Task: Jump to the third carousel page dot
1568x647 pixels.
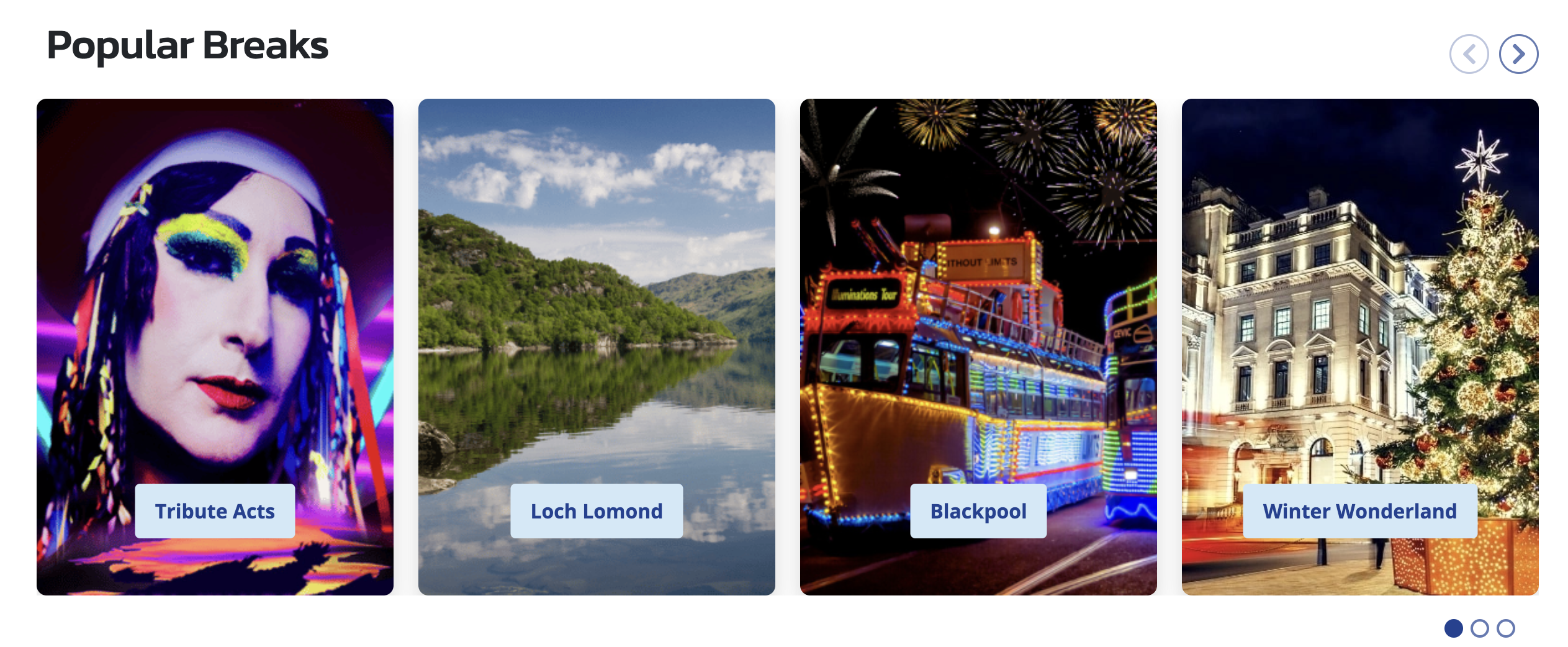Action: tap(1505, 628)
